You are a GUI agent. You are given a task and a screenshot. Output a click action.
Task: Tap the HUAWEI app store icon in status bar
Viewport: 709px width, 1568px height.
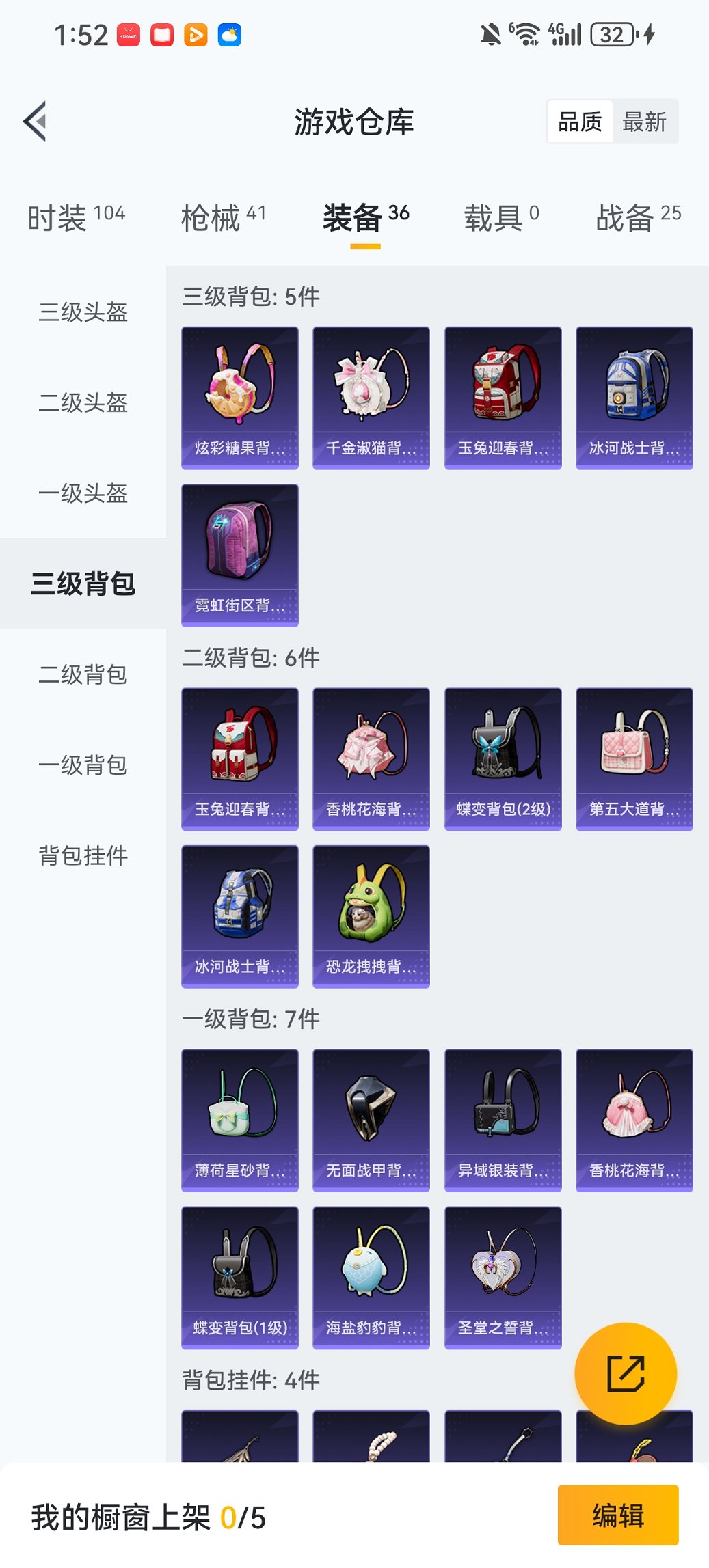click(x=127, y=33)
